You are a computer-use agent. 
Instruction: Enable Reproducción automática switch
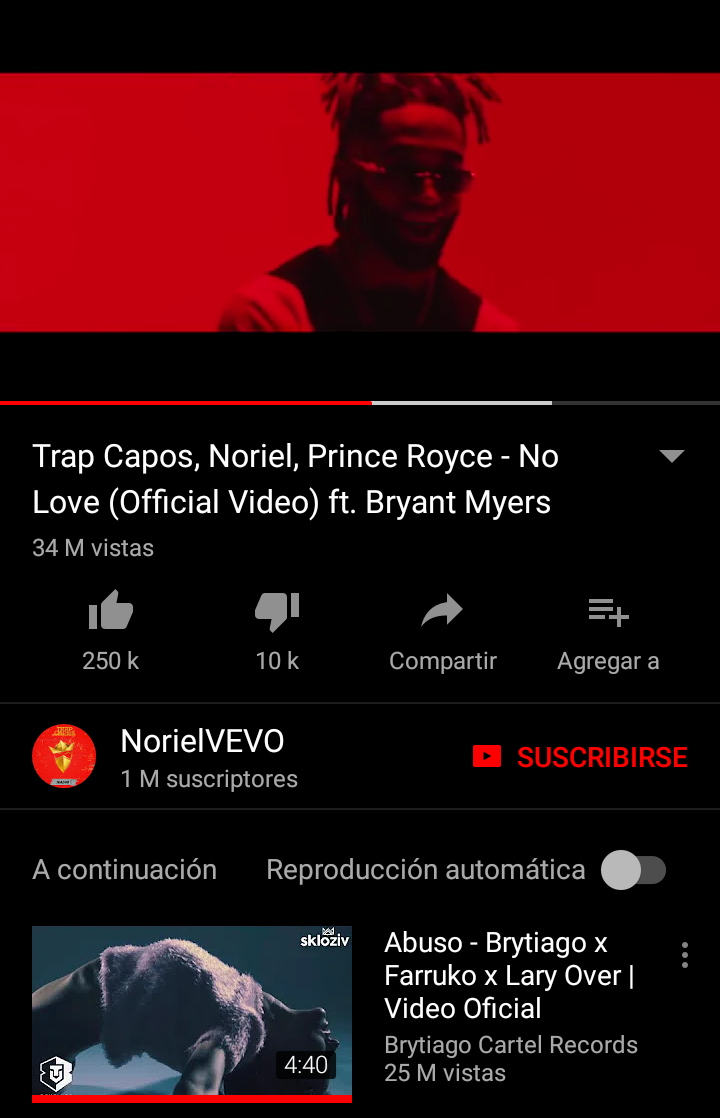pos(633,870)
